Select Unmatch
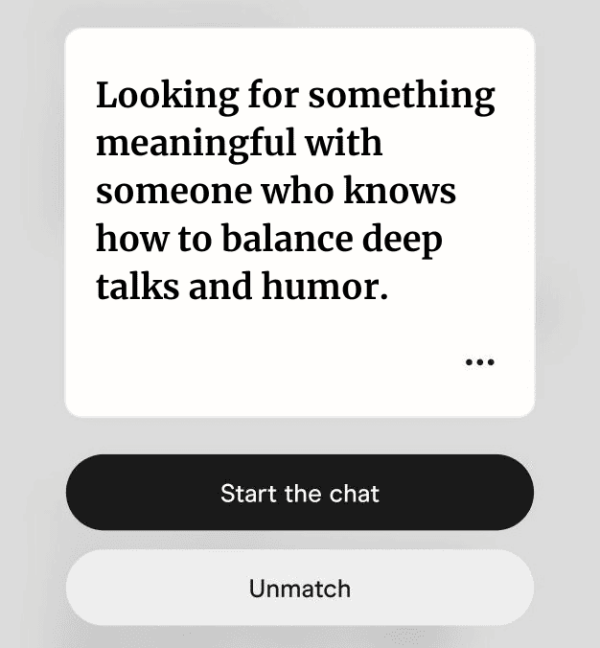The height and width of the screenshot is (648, 600). coord(300,588)
